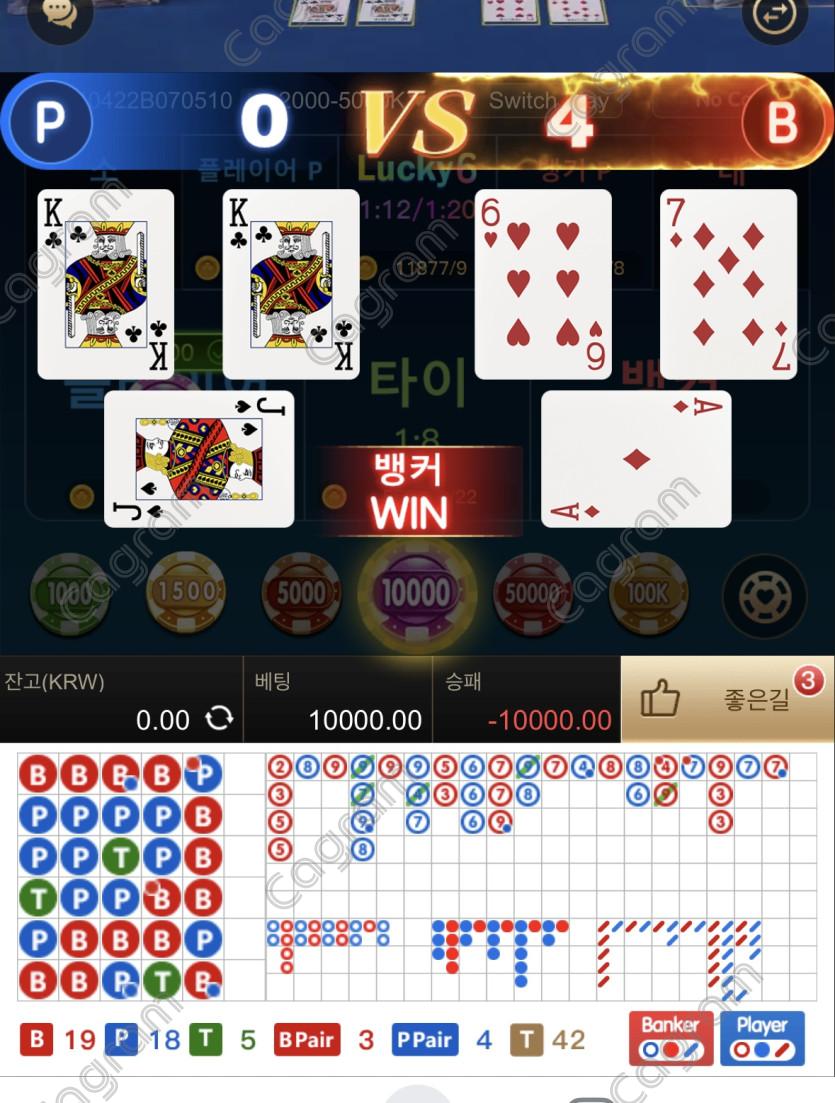Choose the 5000 chip
This screenshot has width=835, height=1103.
point(300,592)
